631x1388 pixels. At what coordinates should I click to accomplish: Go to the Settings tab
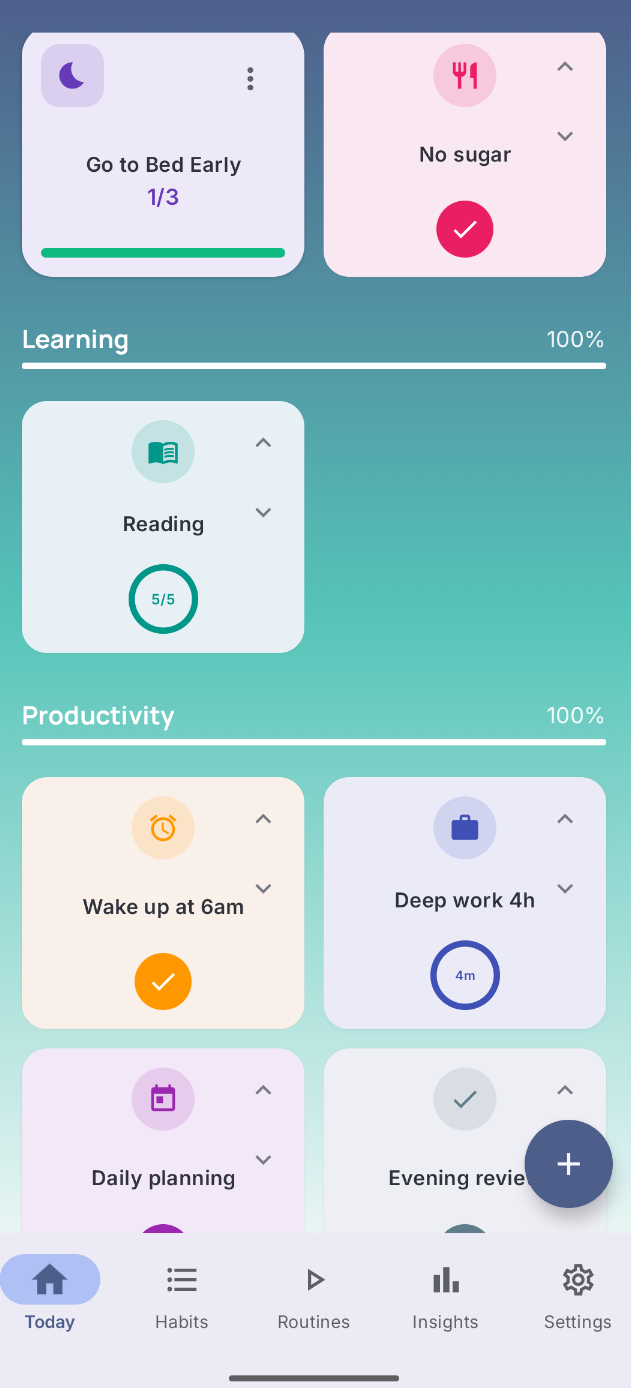click(x=577, y=1295)
